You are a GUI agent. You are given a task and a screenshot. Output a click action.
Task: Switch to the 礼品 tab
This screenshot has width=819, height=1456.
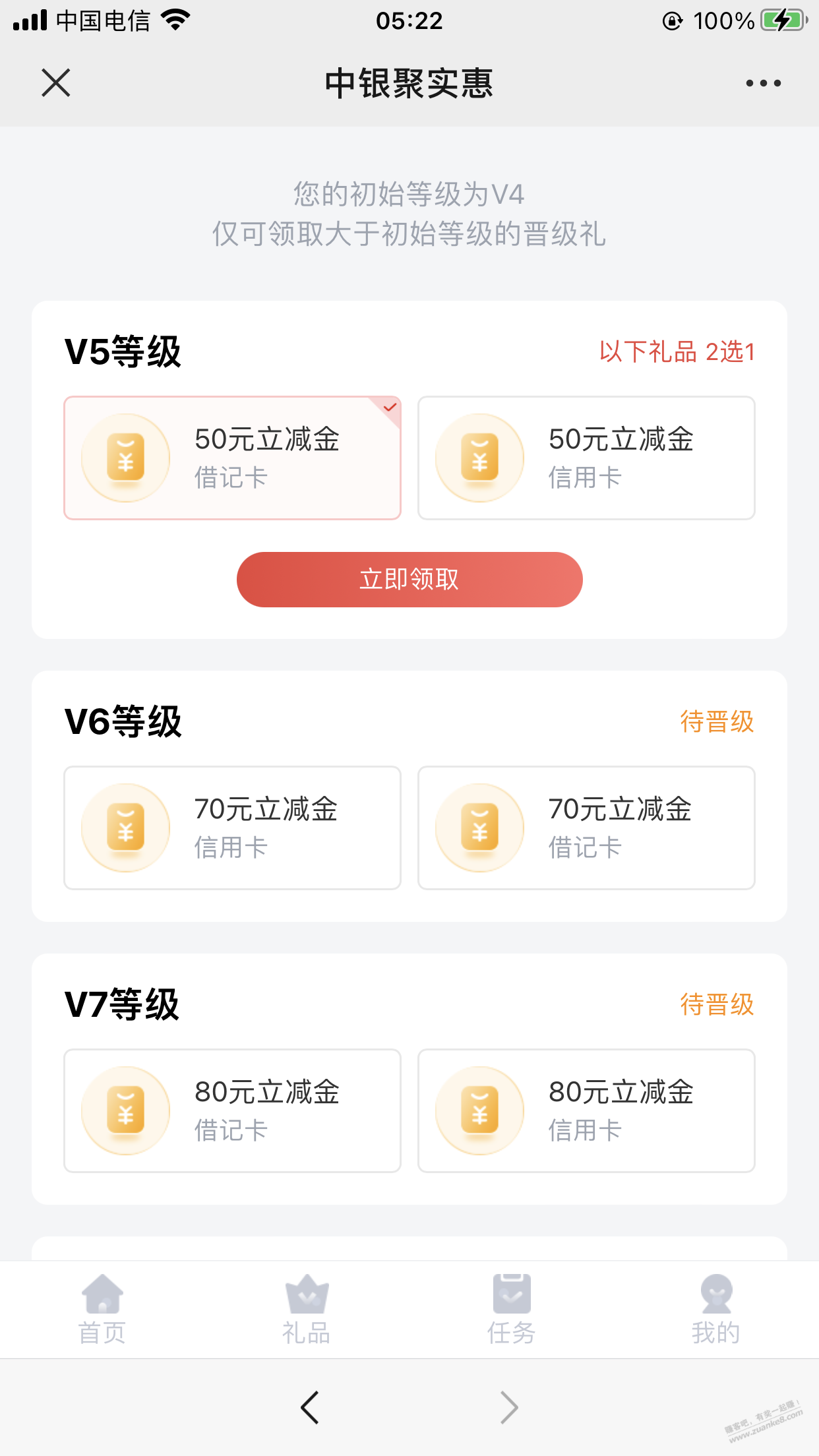(x=307, y=1309)
